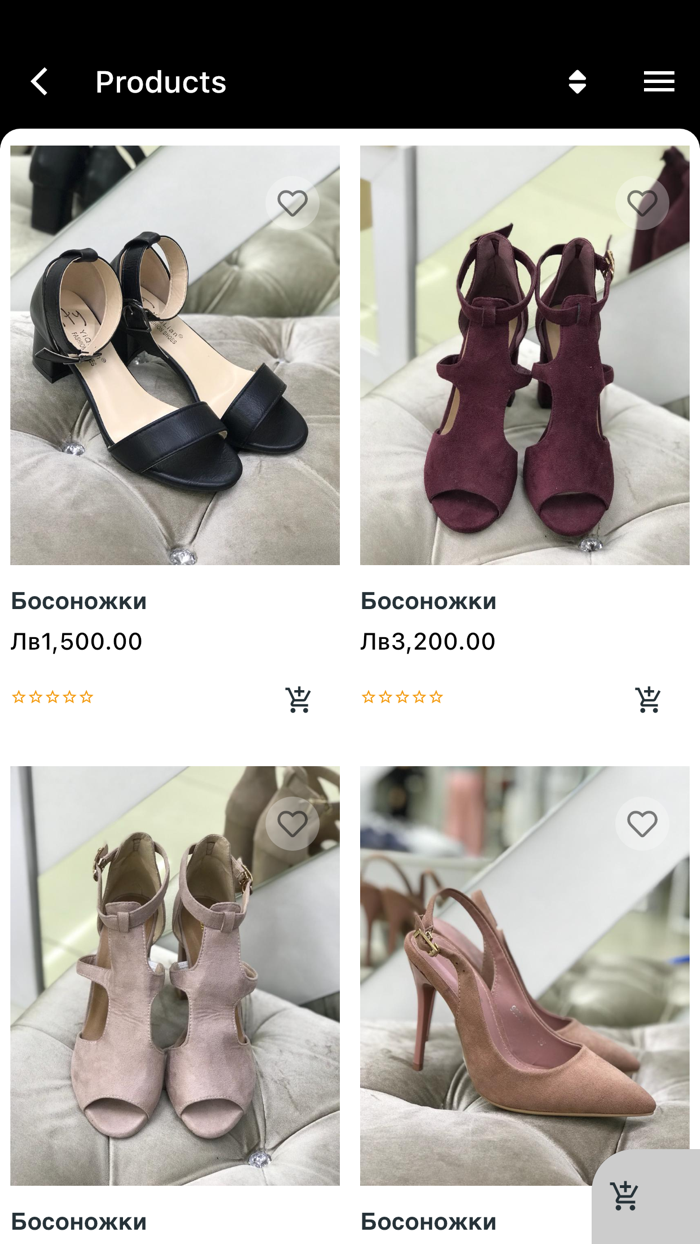
Task: Open the sort options icon
Action: [577, 82]
